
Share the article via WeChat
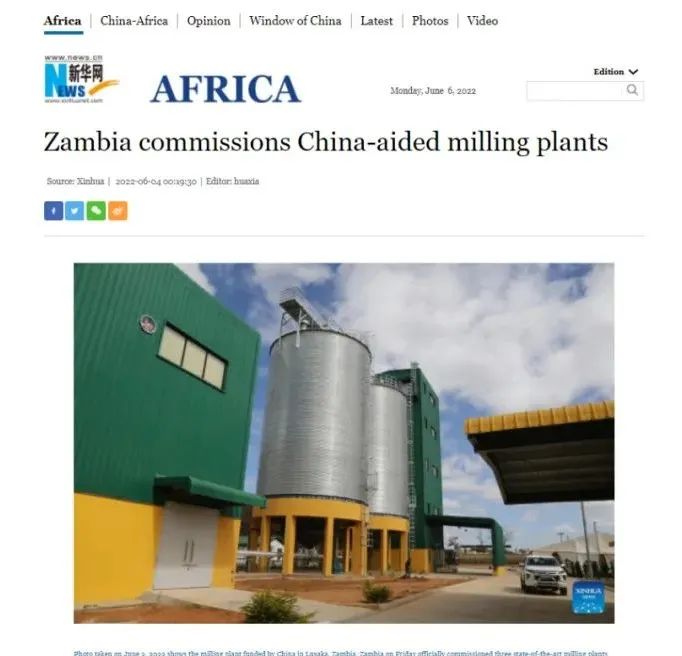[96, 211]
